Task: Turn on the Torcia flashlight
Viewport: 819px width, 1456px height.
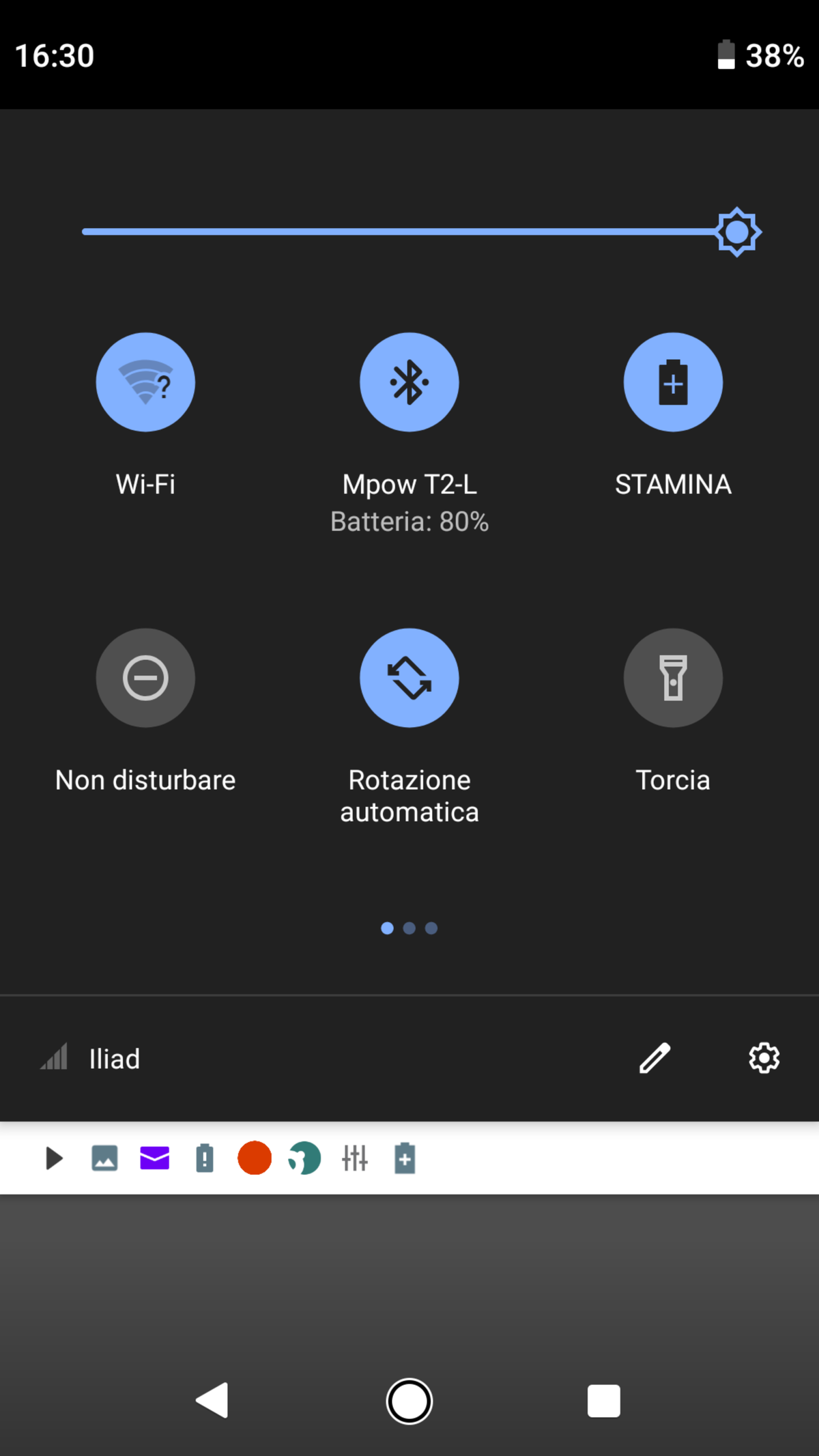Action: (673, 678)
